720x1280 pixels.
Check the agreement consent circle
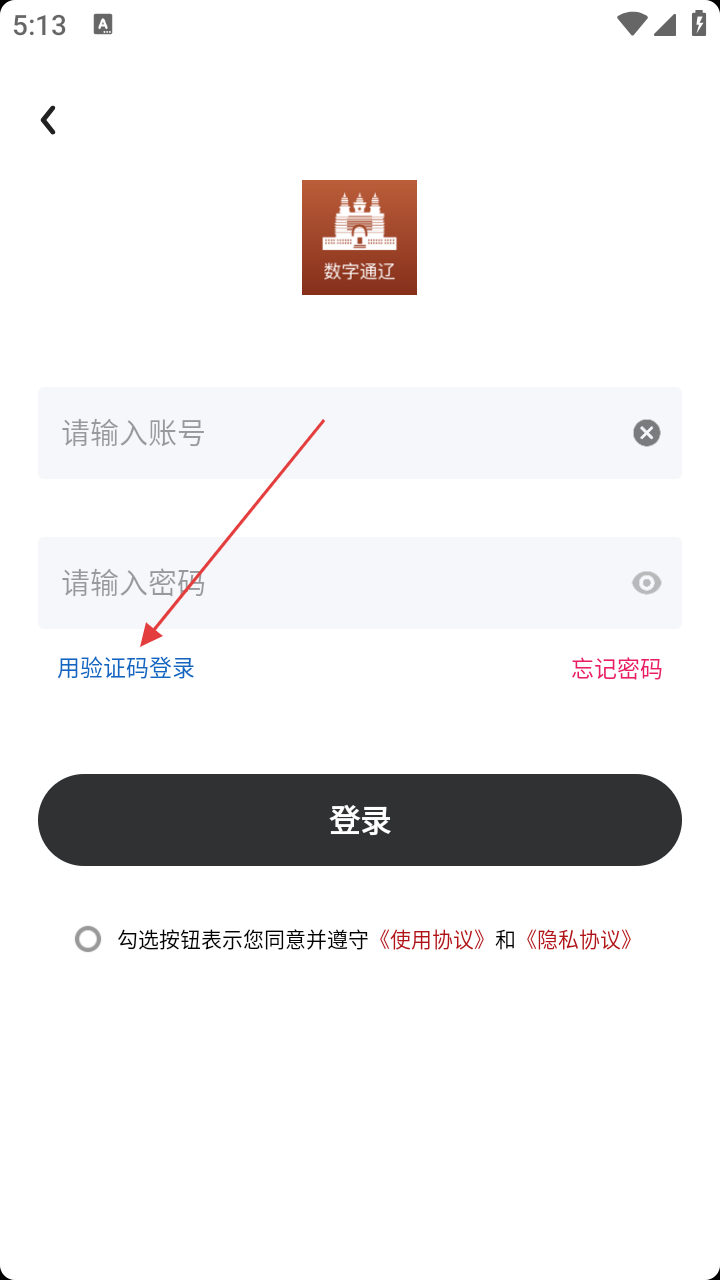pos(88,939)
